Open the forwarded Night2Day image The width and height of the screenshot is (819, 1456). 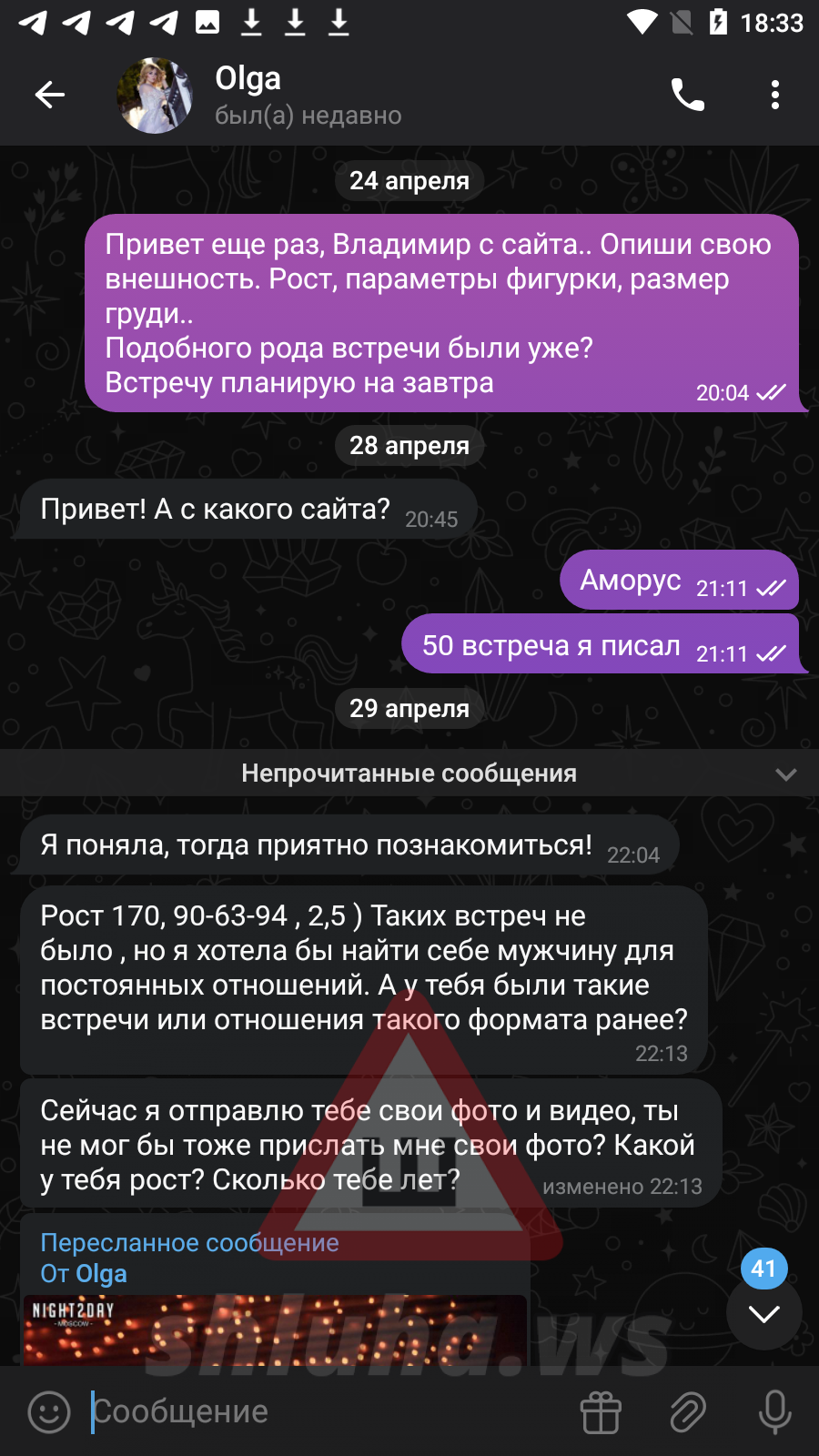pos(273,1330)
